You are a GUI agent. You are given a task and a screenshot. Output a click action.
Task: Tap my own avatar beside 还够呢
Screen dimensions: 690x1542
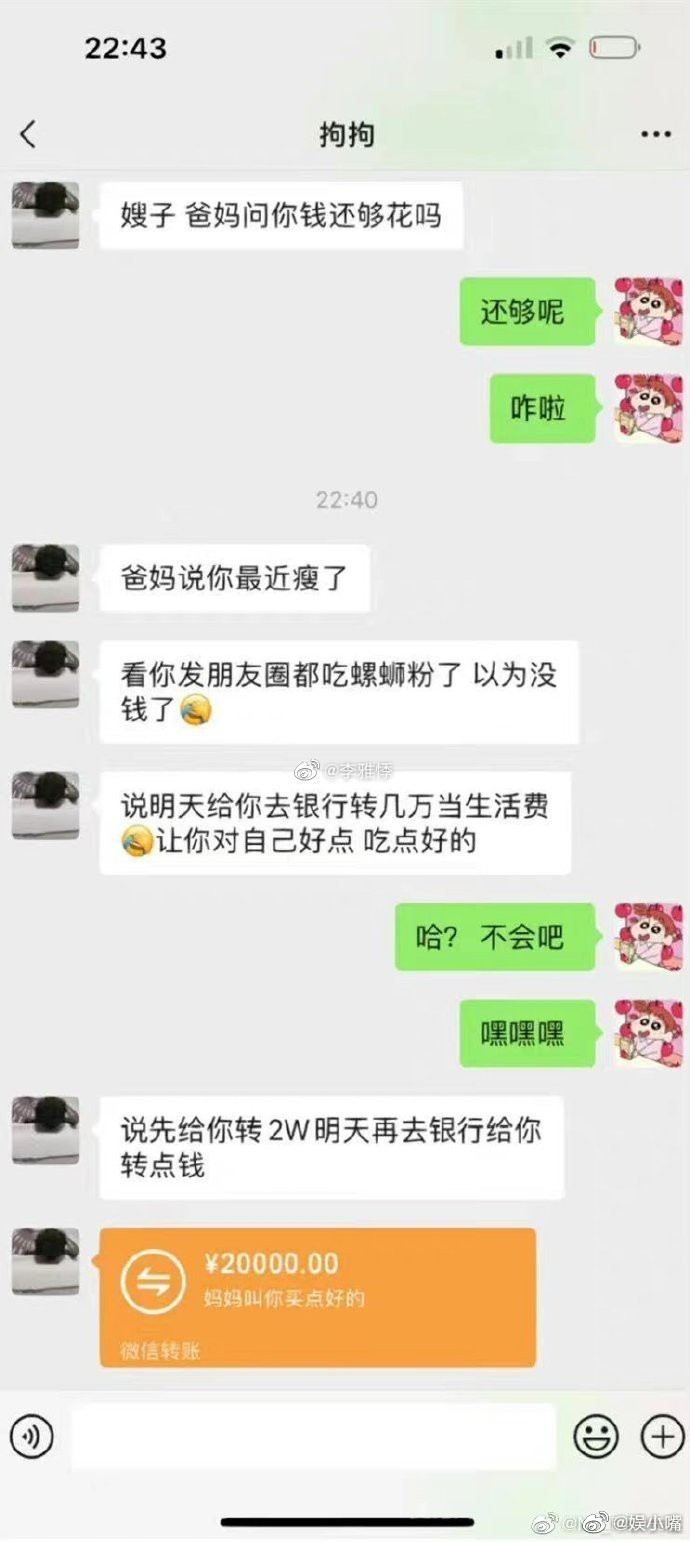pyautogui.click(x=648, y=311)
